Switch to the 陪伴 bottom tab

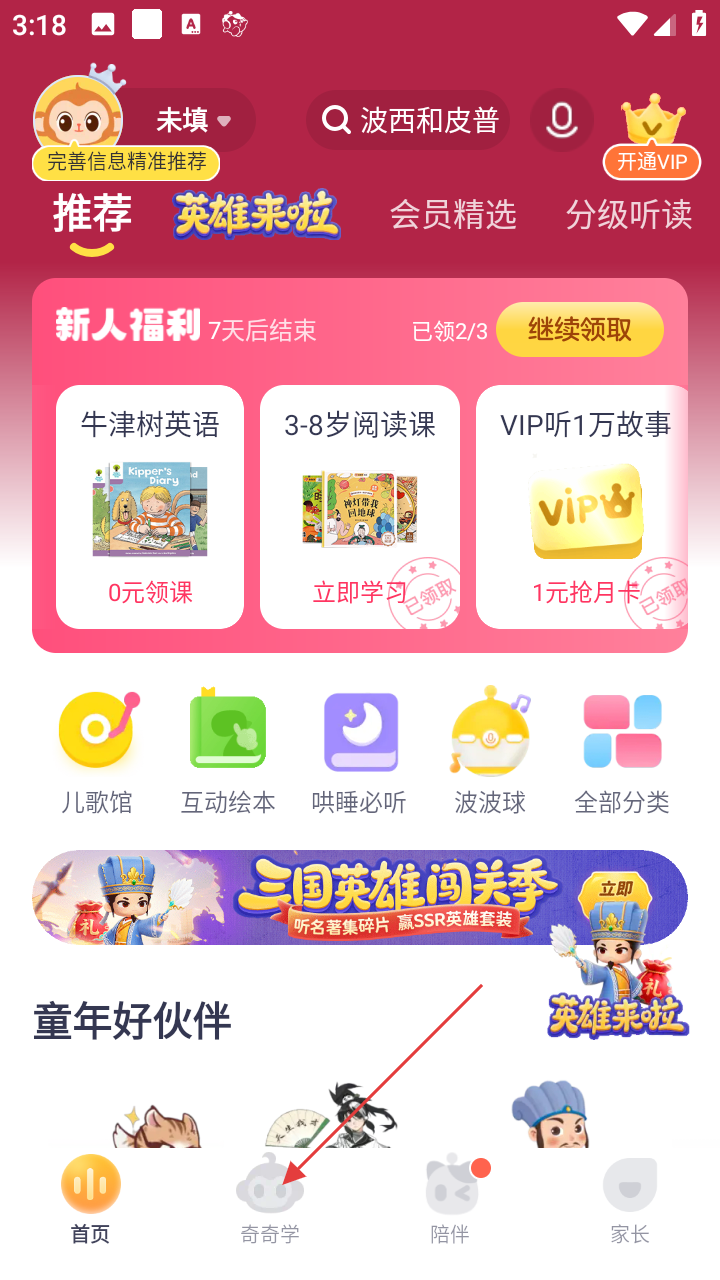[x=450, y=1198]
